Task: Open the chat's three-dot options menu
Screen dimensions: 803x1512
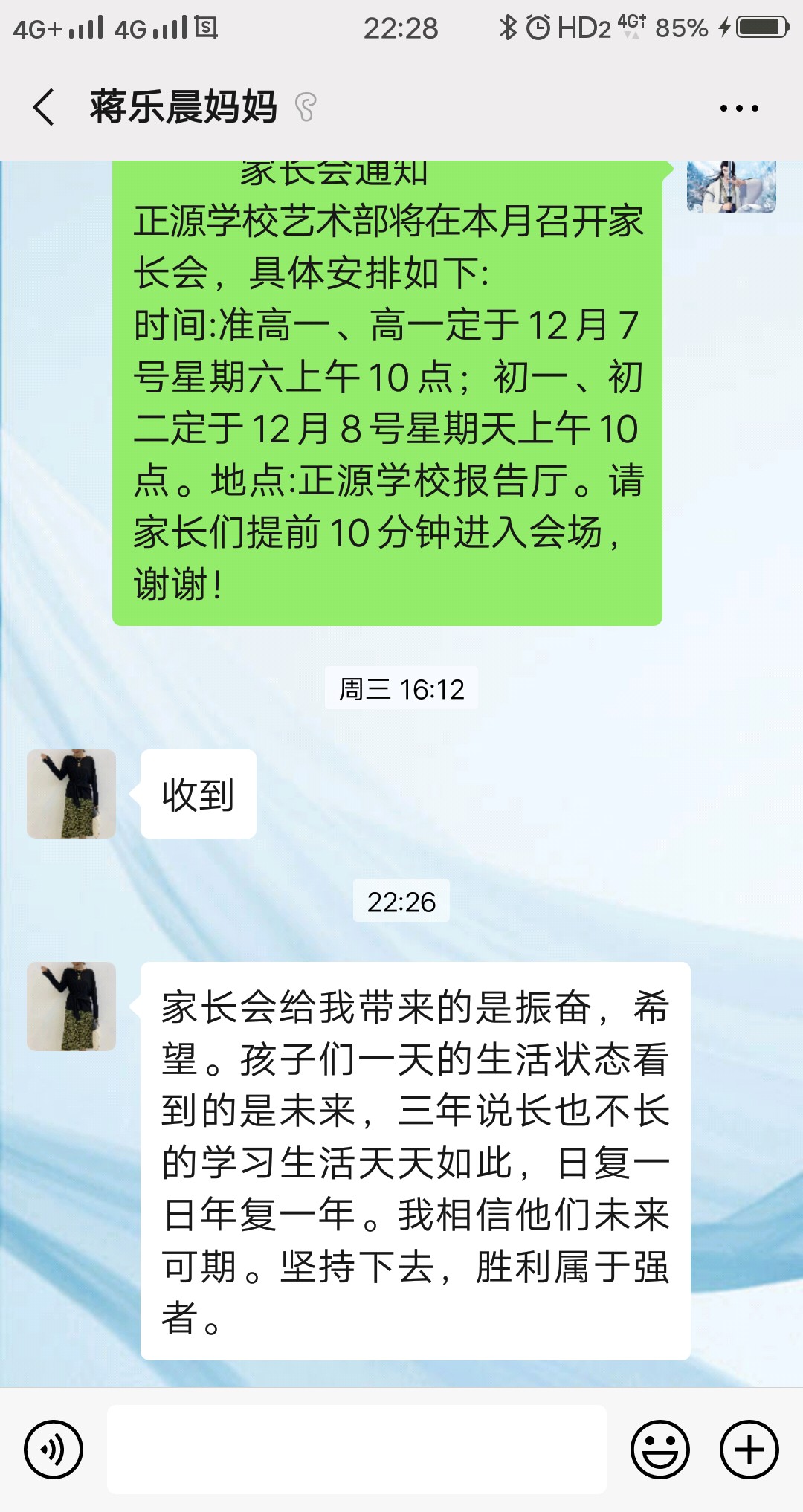Action: [739, 109]
